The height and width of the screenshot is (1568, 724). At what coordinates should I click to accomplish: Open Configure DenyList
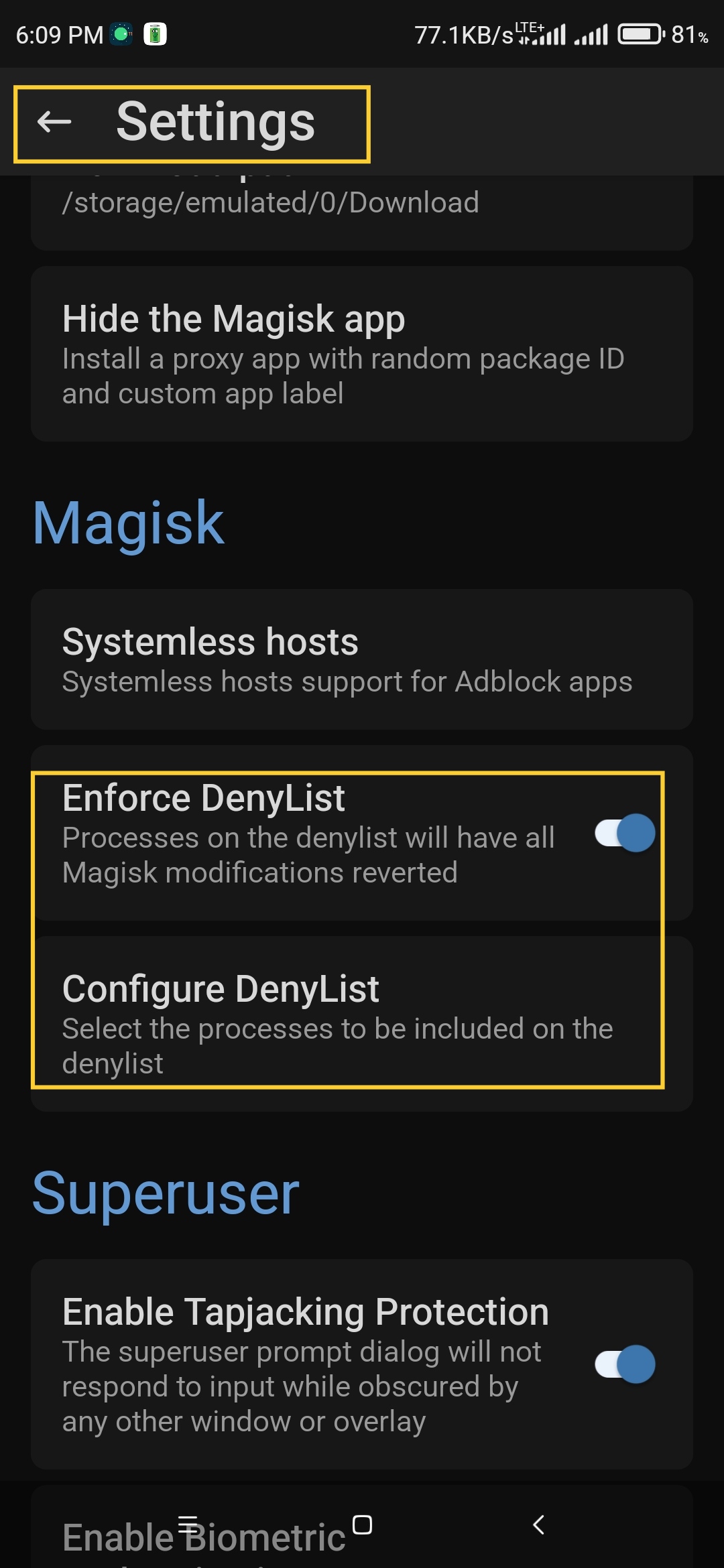point(362,1024)
